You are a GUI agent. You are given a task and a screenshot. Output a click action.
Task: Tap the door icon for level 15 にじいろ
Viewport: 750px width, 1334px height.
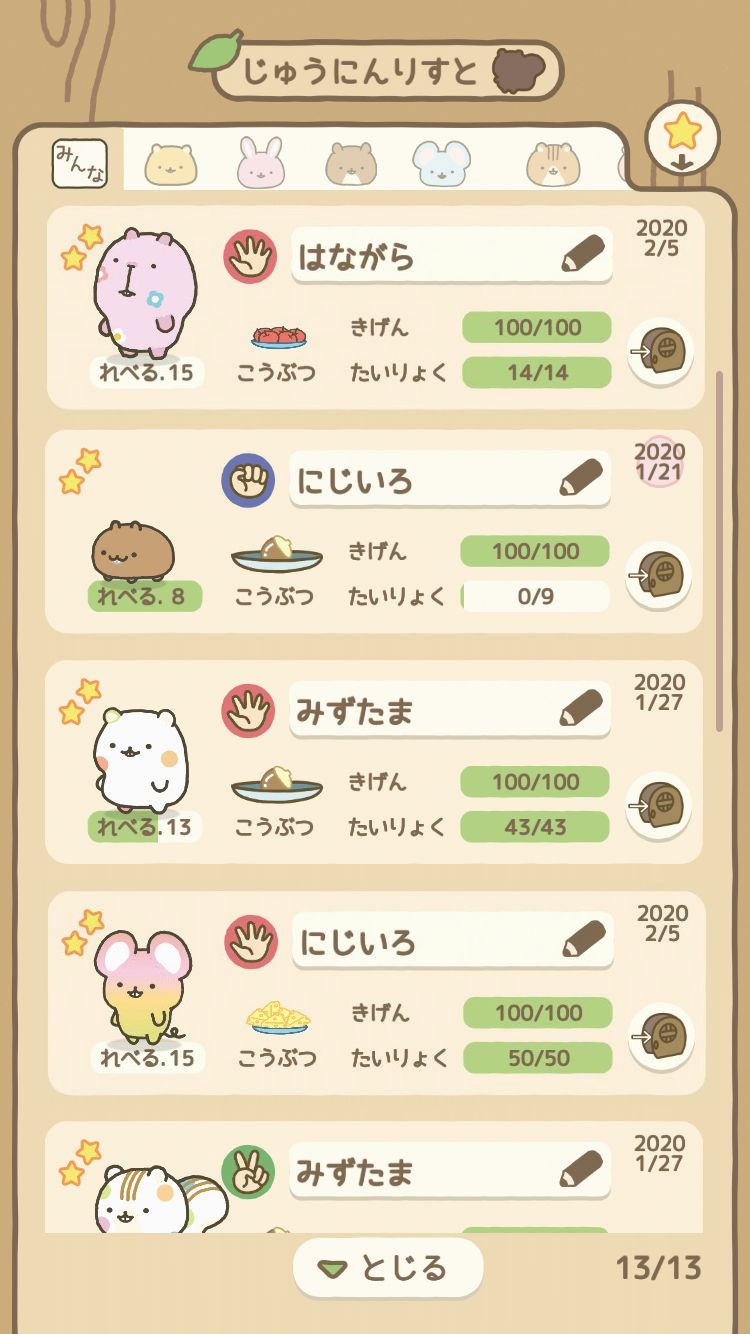(660, 1036)
